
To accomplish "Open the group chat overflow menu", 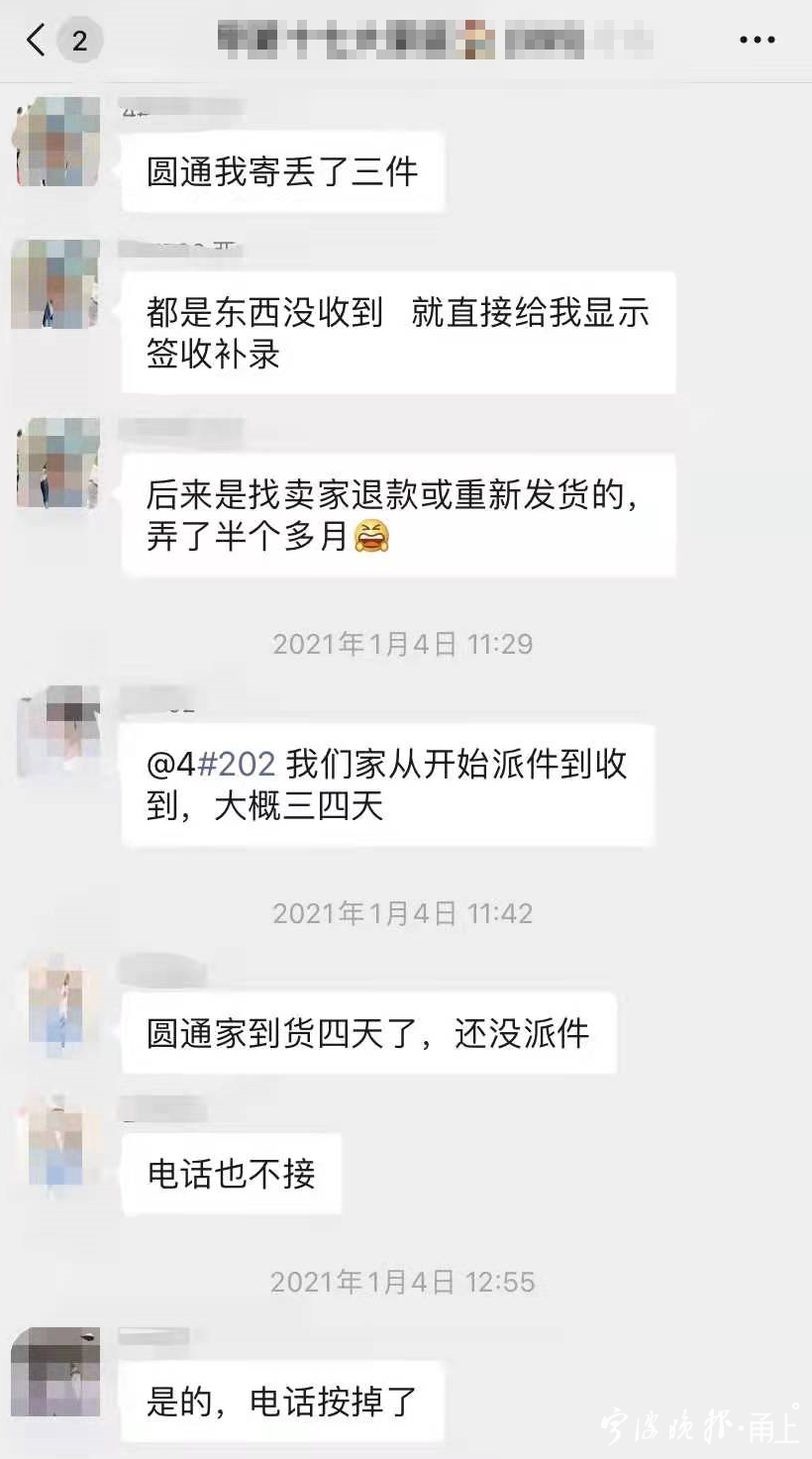I will click(x=757, y=41).
